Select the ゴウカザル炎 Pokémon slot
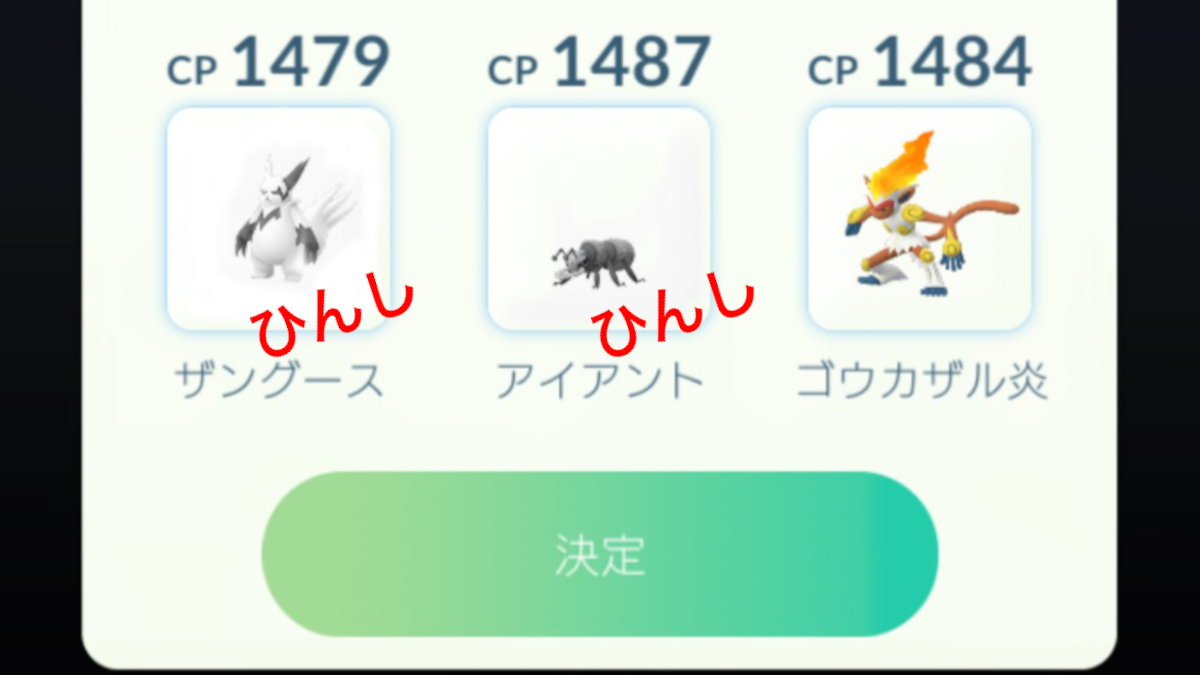Viewport: 1200px width, 675px height. [x=919, y=219]
